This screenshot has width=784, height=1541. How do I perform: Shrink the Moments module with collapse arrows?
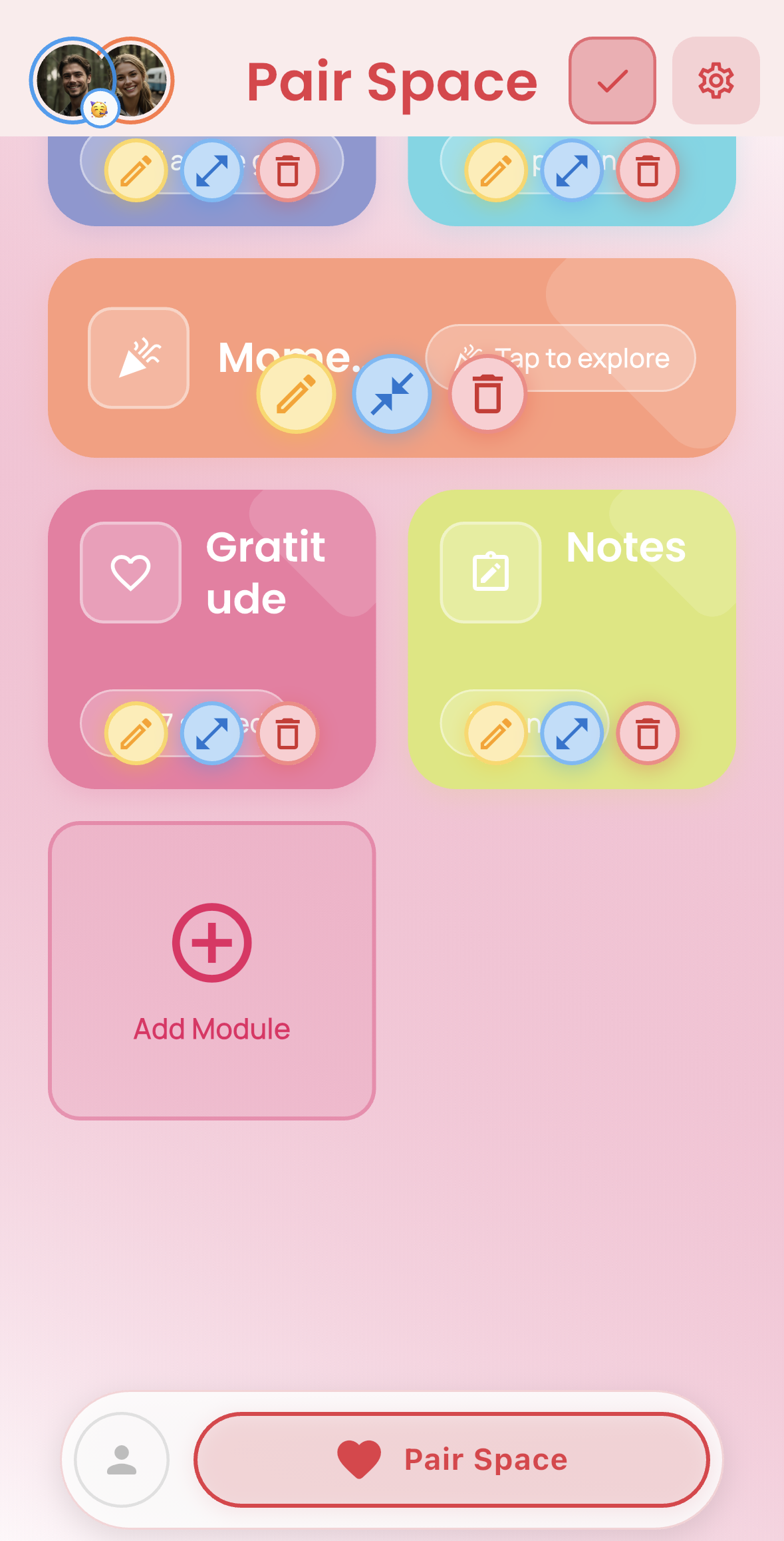[x=391, y=393]
